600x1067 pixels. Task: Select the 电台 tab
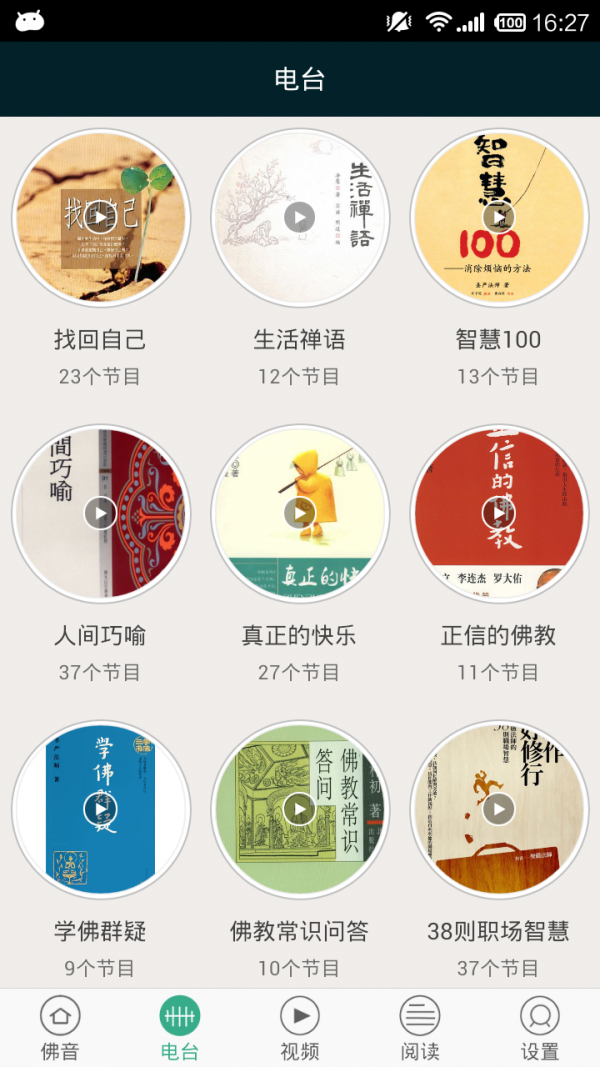point(180,1028)
